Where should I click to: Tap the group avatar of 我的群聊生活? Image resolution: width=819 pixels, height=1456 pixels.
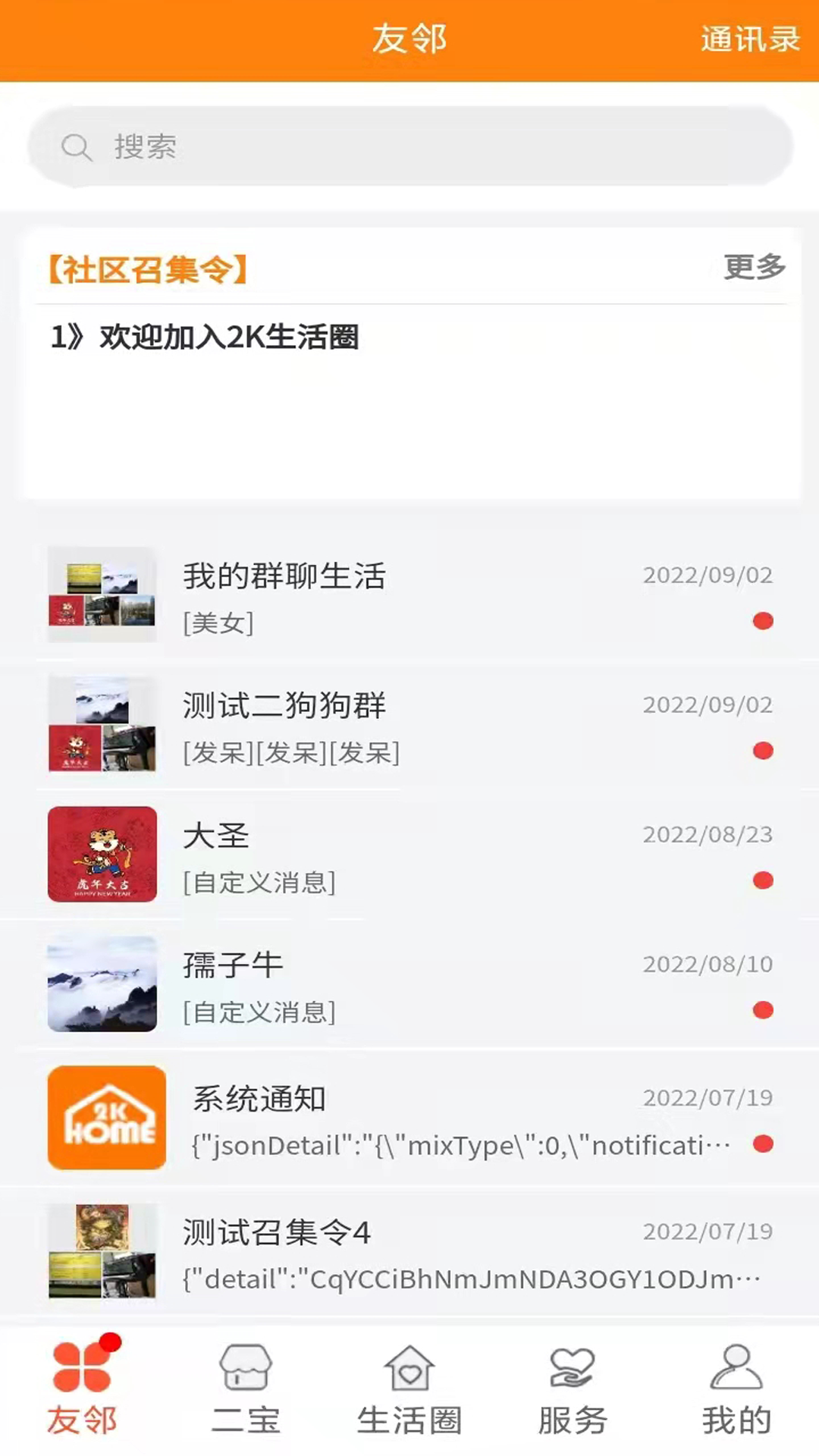[x=102, y=595]
